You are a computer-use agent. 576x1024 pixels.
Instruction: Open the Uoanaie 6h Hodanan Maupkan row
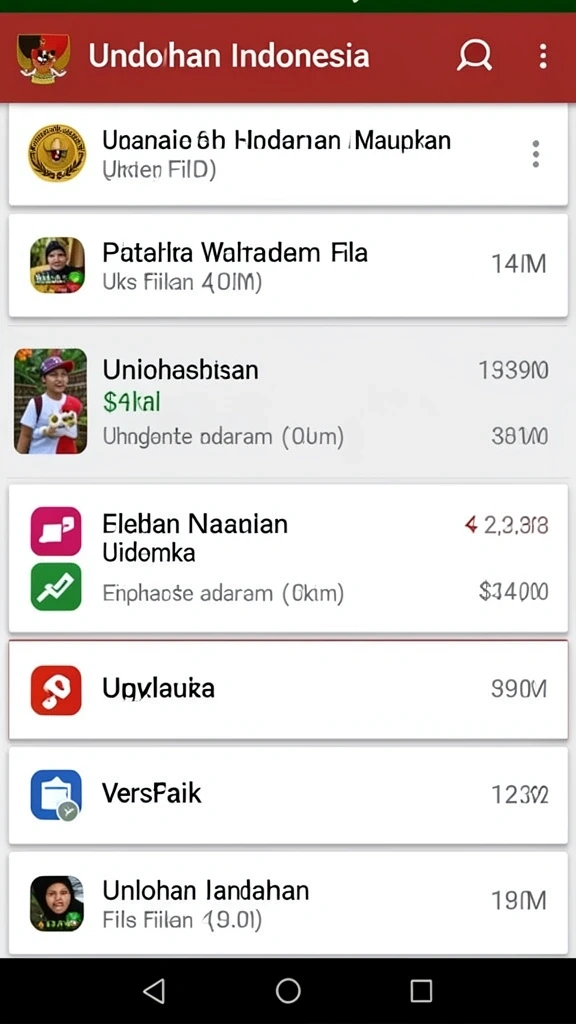(x=288, y=154)
